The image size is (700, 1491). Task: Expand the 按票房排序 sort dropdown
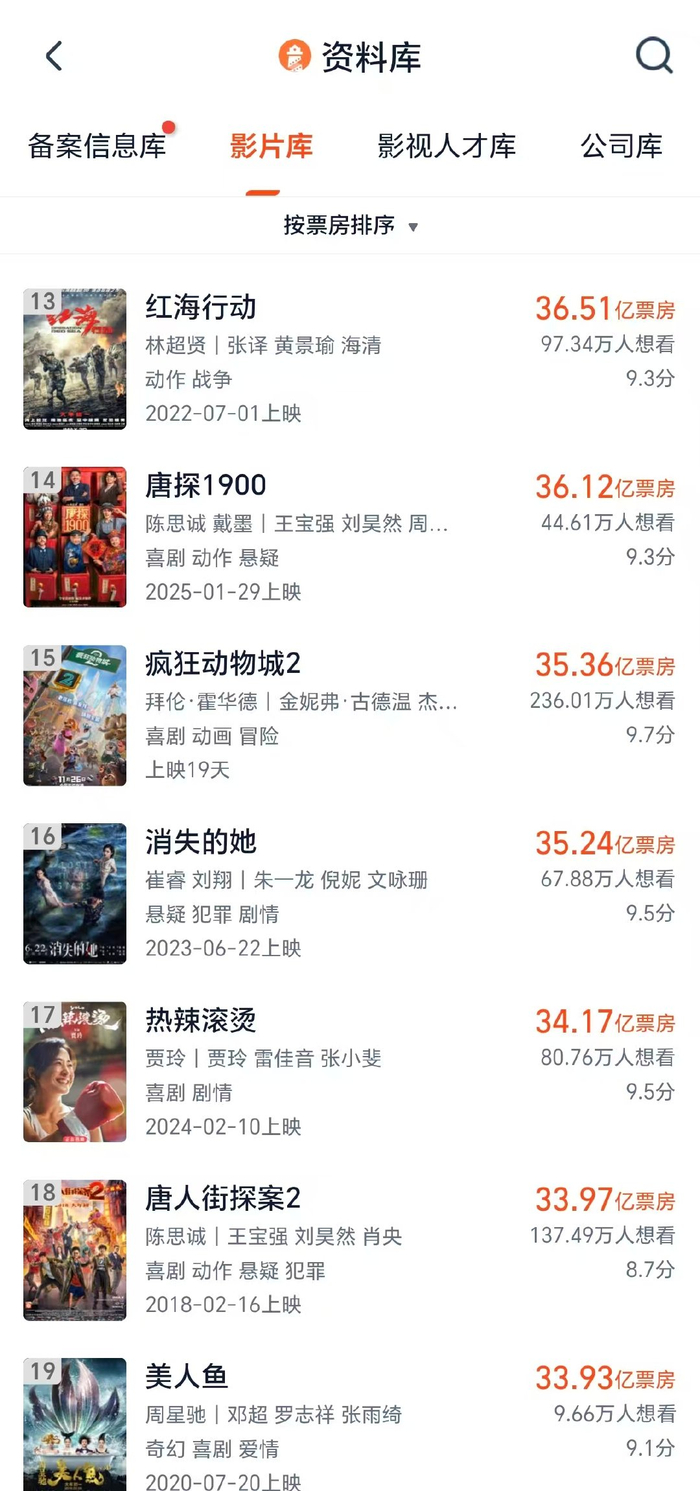[x=350, y=226]
